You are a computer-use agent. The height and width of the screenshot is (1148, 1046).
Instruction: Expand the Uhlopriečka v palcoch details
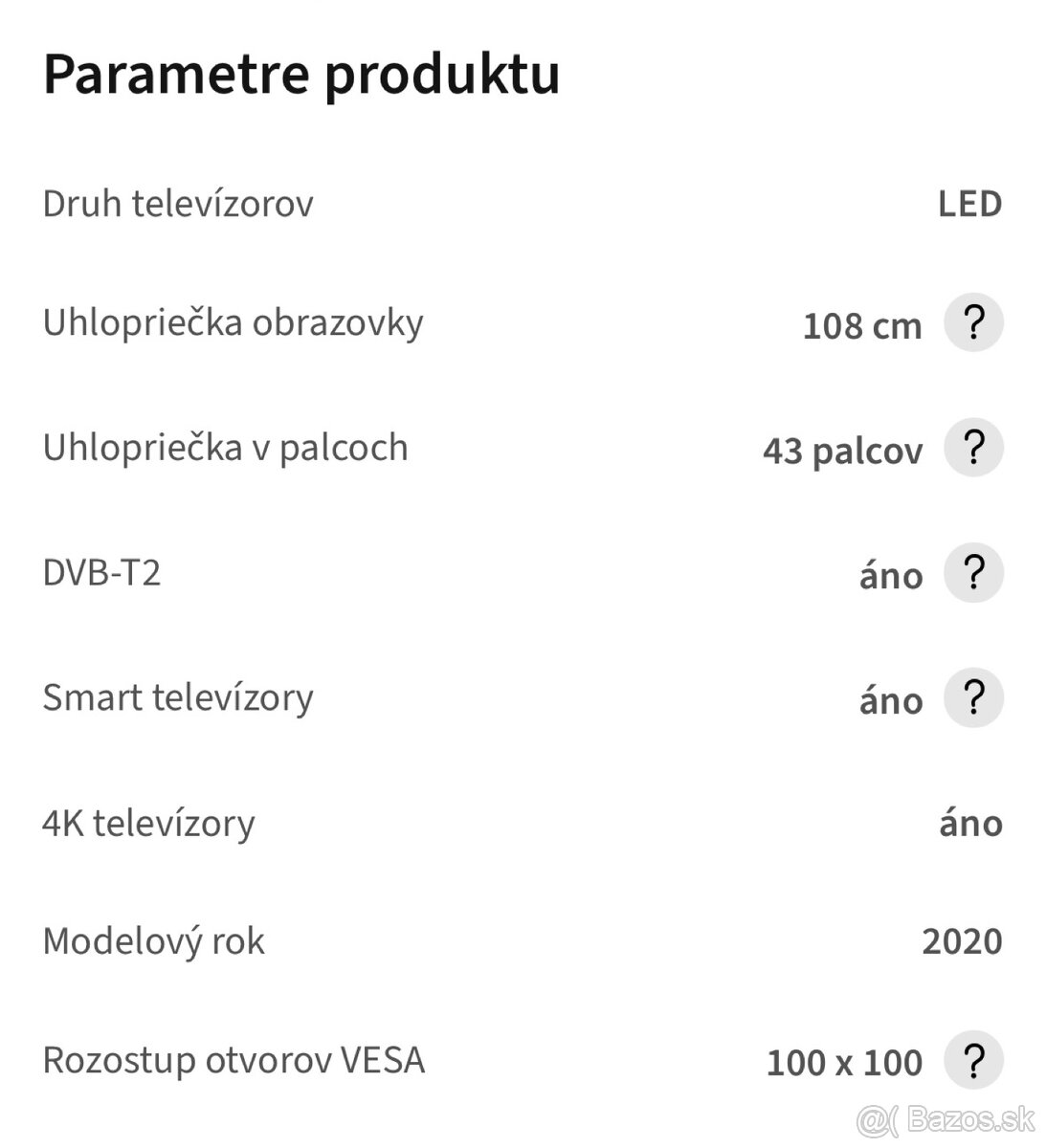click(x=224, y=447)
